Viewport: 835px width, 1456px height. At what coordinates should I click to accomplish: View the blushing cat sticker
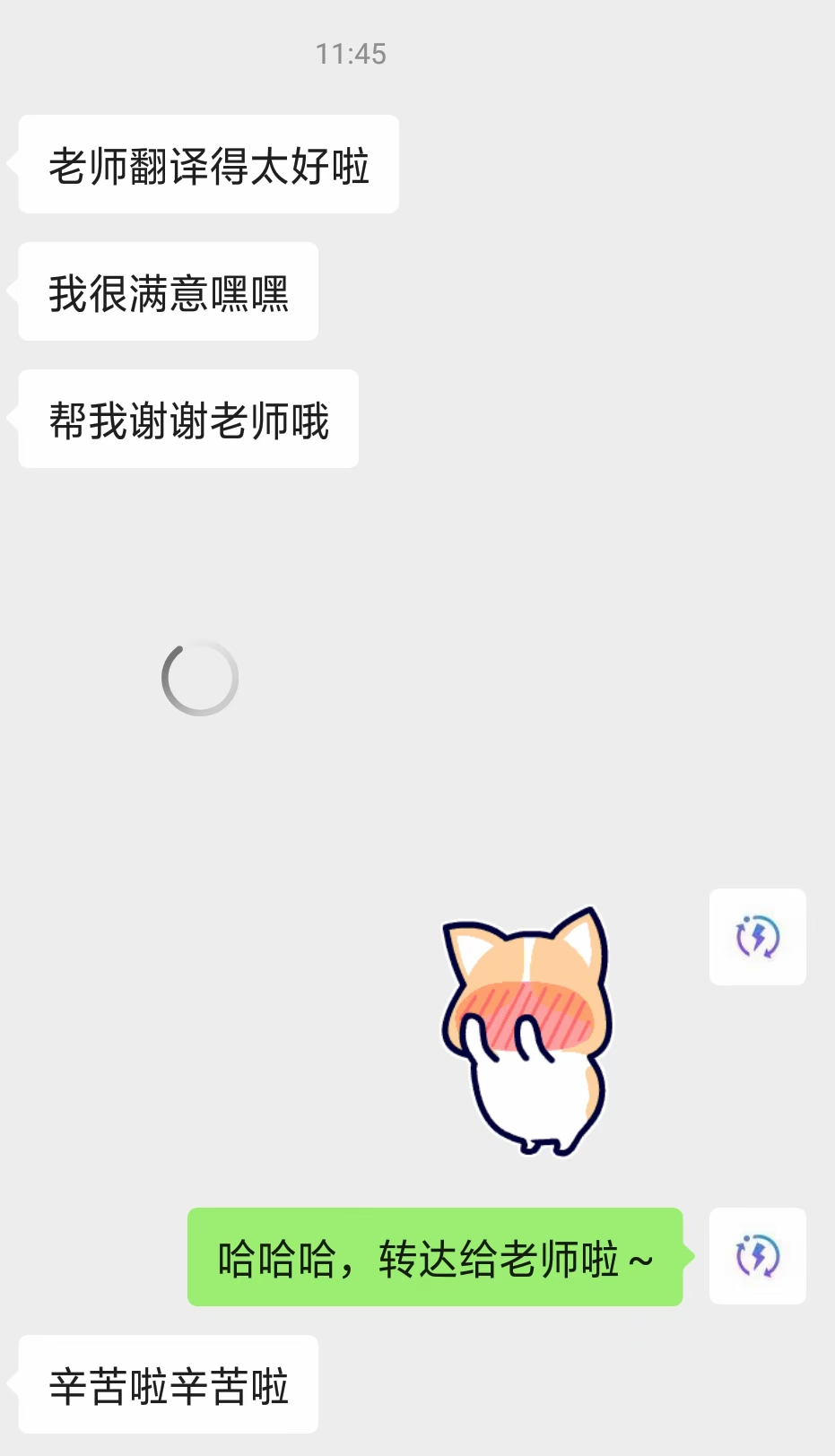pos(527,1031)
